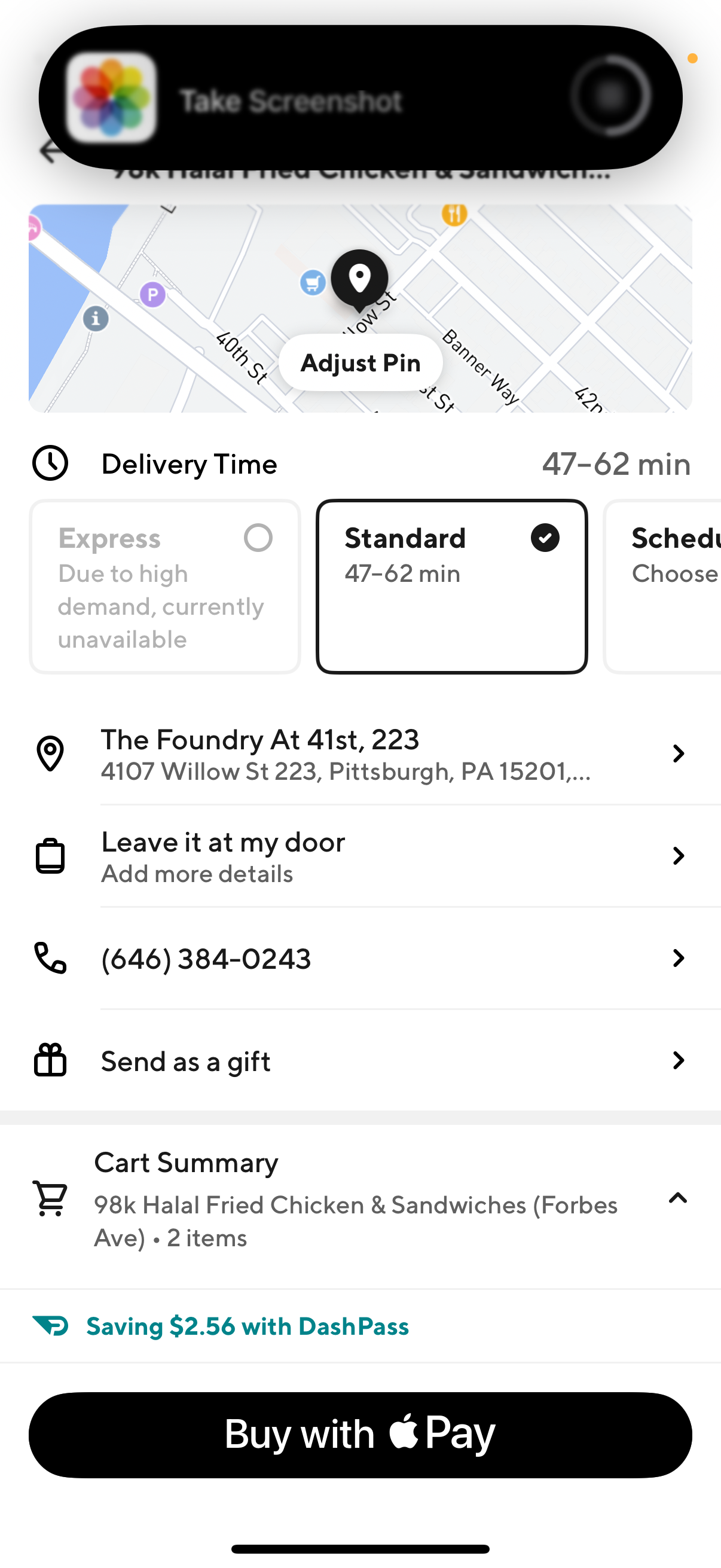Image resolution: width=721 pixels, height=1568 pixels.
Task: Tap the Adjust Pin button
Action: click(360, 362)
